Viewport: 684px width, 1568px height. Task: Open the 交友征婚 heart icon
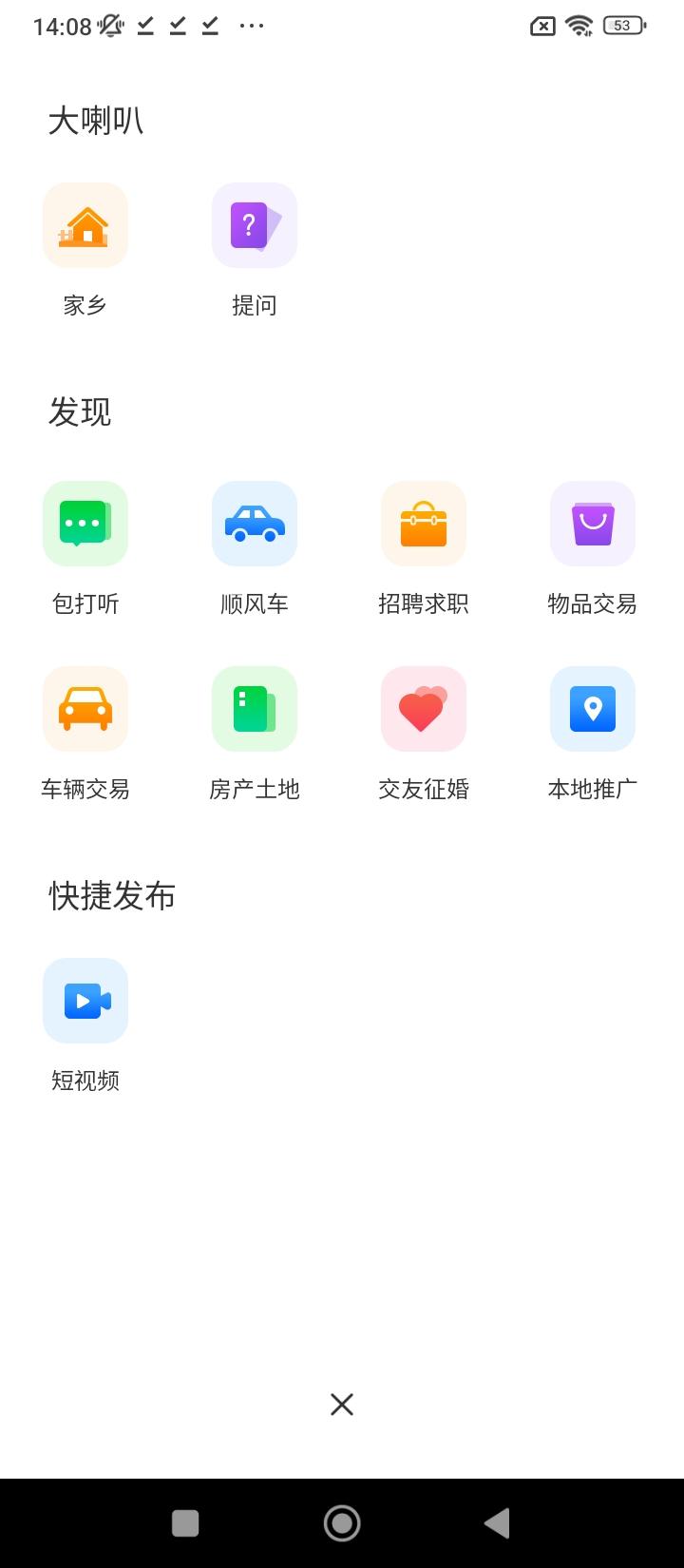(x=423, y=708)
